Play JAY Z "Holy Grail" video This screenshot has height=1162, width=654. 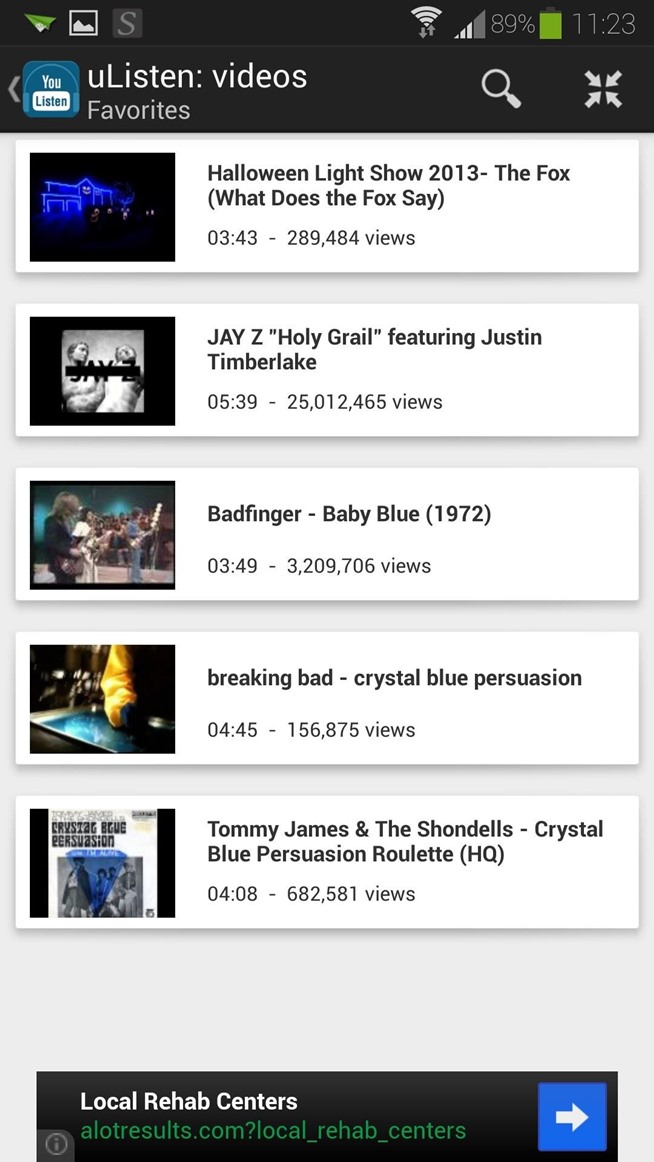(327, 370)
